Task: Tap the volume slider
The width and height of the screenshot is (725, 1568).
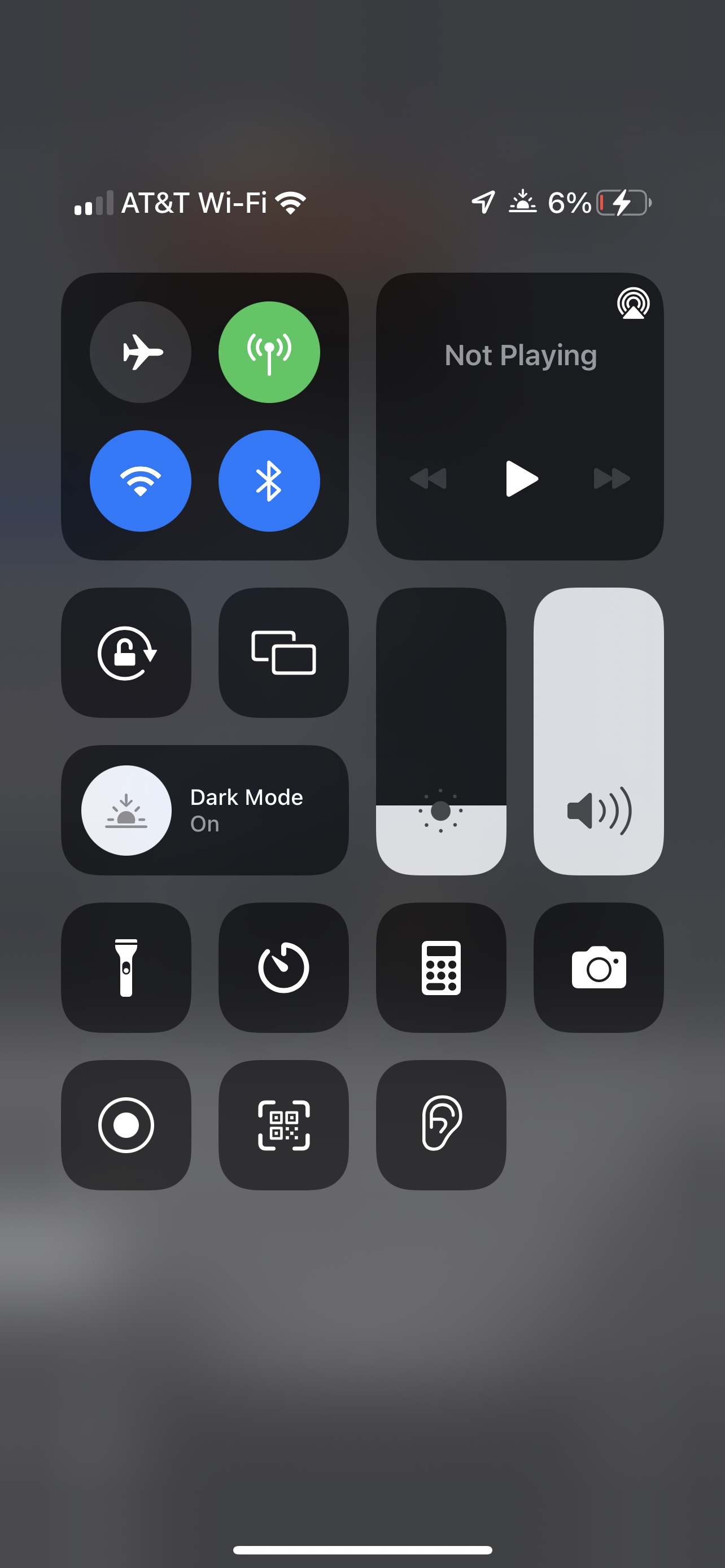Action: (x=599, y=731)
